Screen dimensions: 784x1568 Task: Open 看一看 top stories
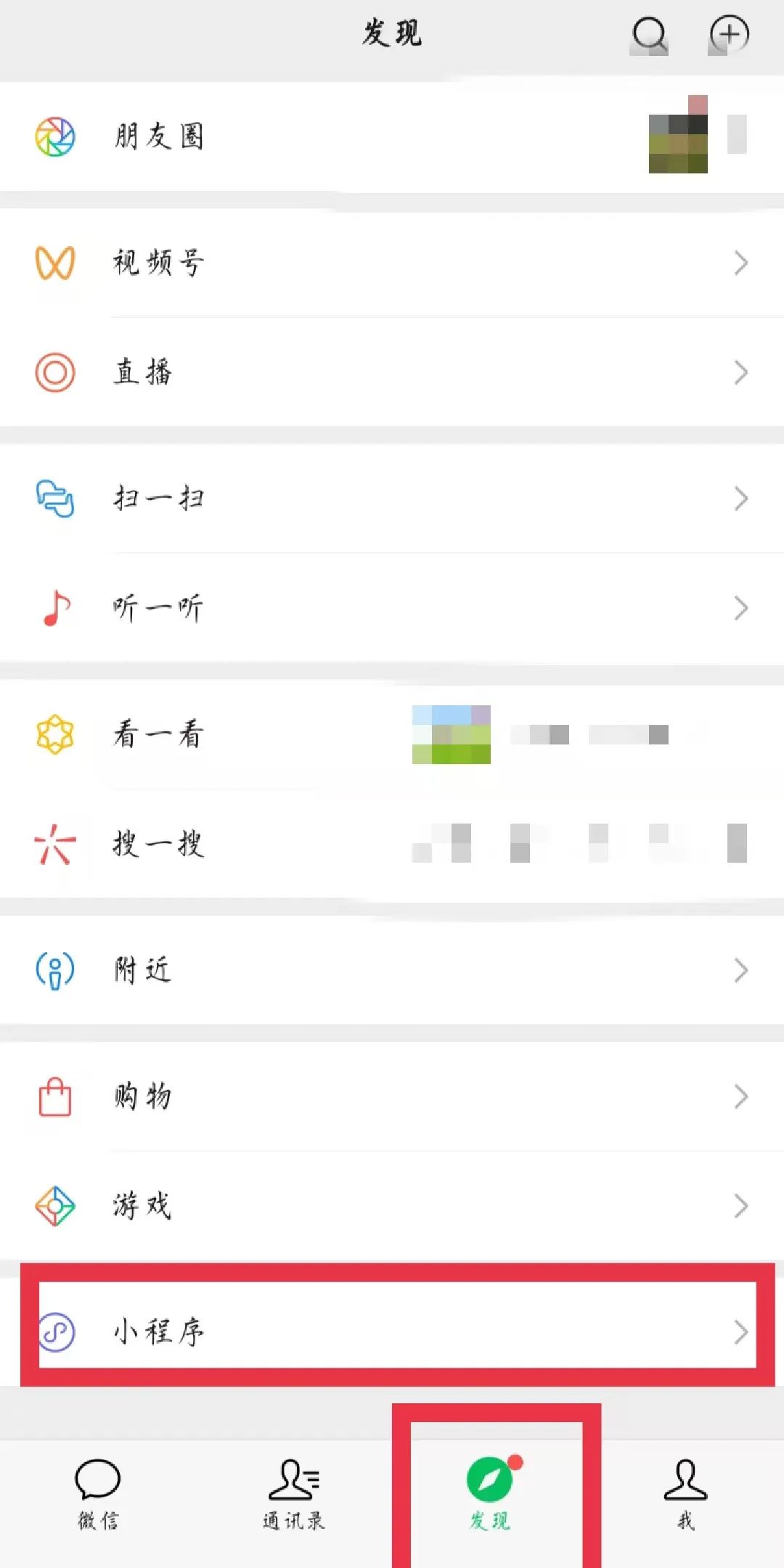392,734
